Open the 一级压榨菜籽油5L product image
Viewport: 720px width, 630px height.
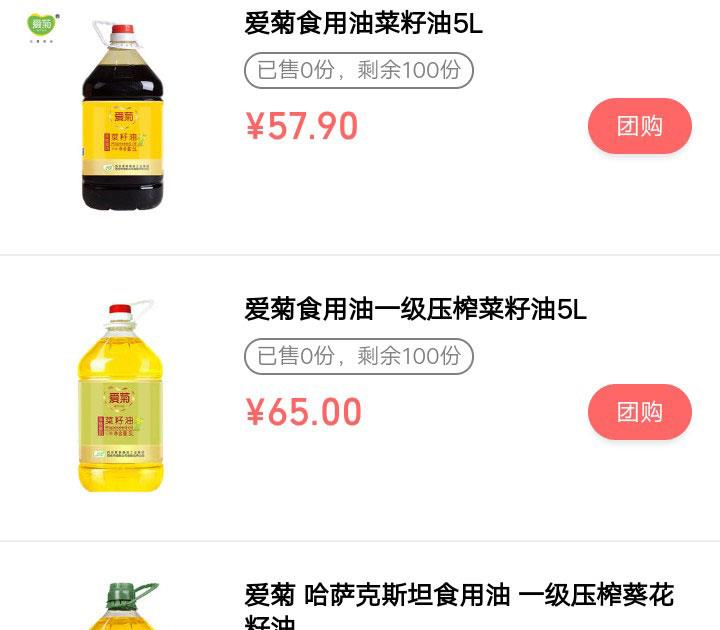121,398
